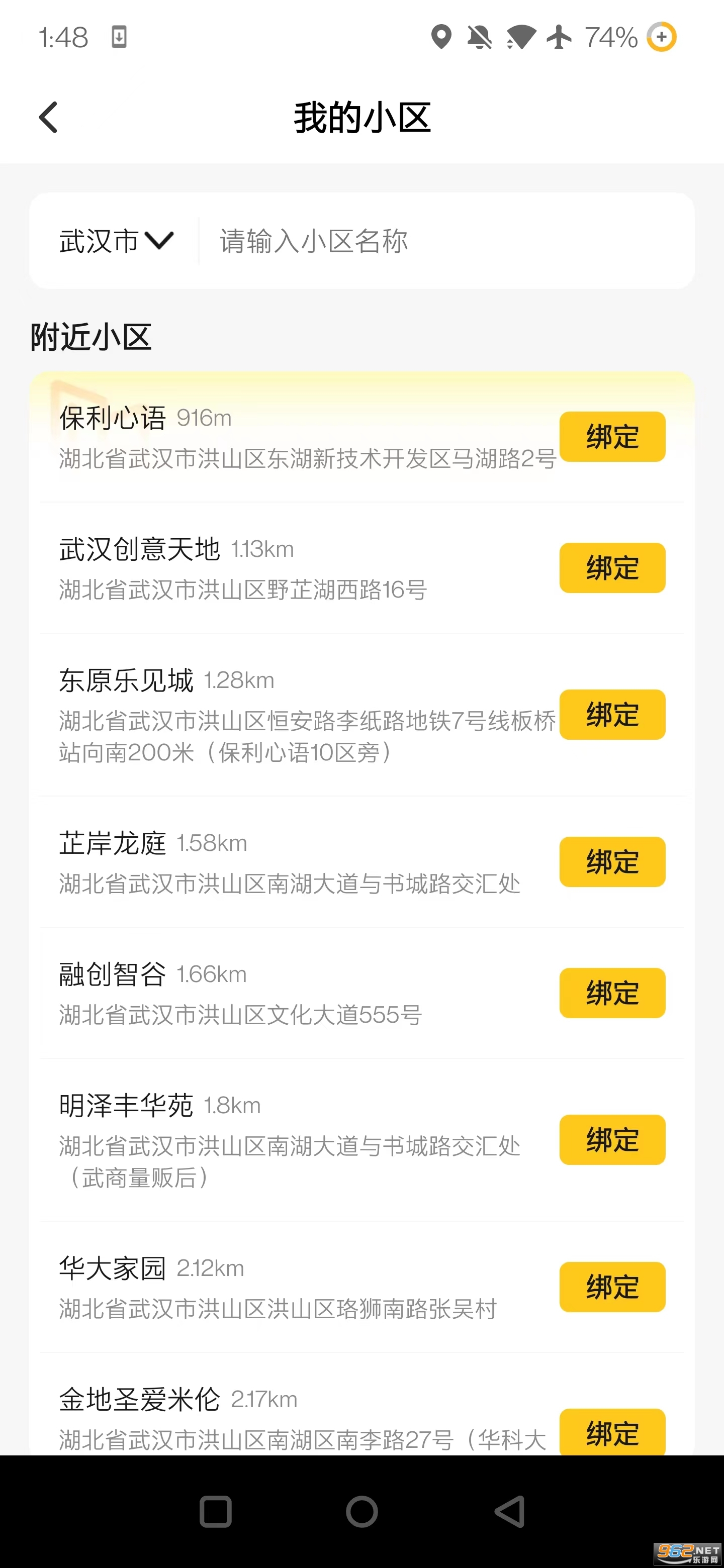The width and height of the screenshot is (724, 1568).
Task: Bind the 融创智谷 community
Action: coord(611,993)
